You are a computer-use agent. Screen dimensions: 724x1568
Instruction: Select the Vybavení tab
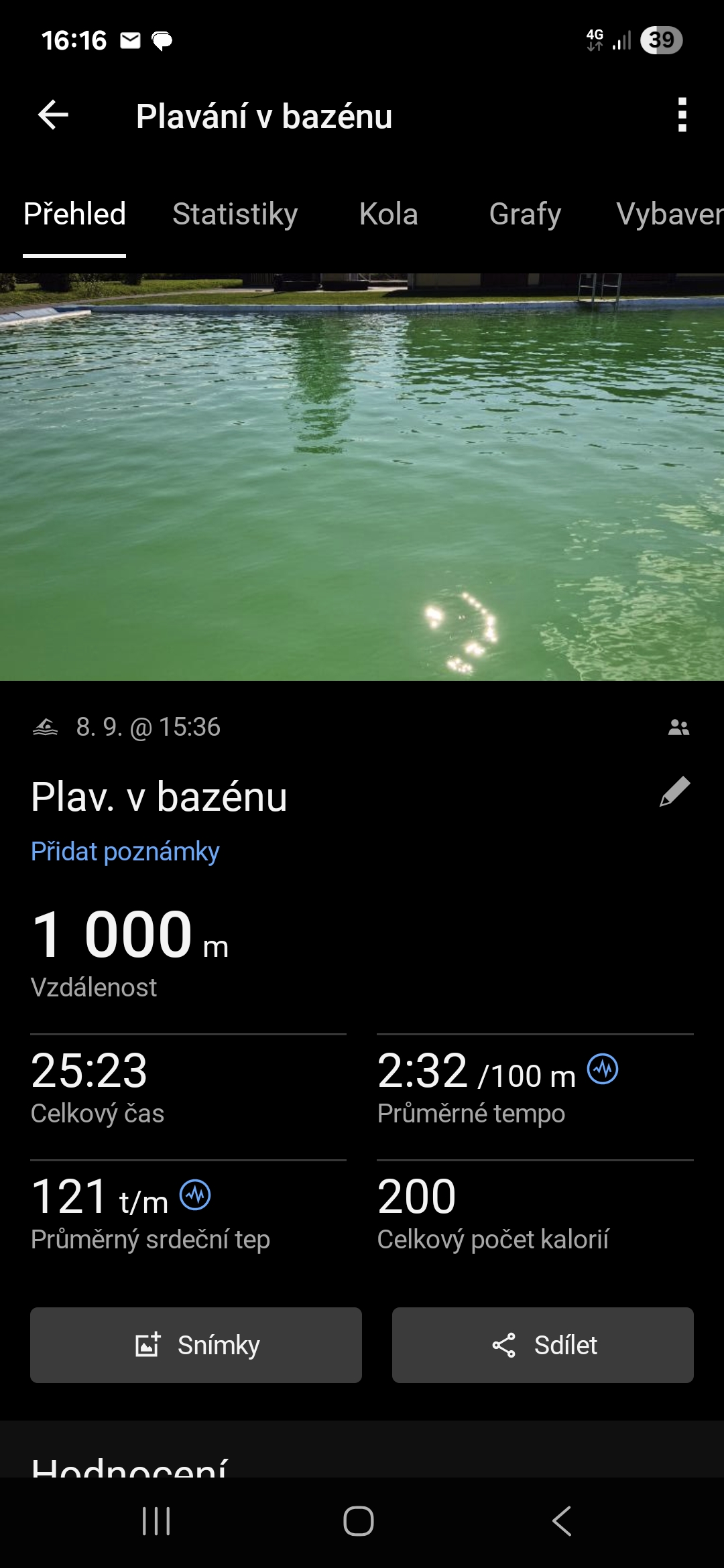click(669, 214)
